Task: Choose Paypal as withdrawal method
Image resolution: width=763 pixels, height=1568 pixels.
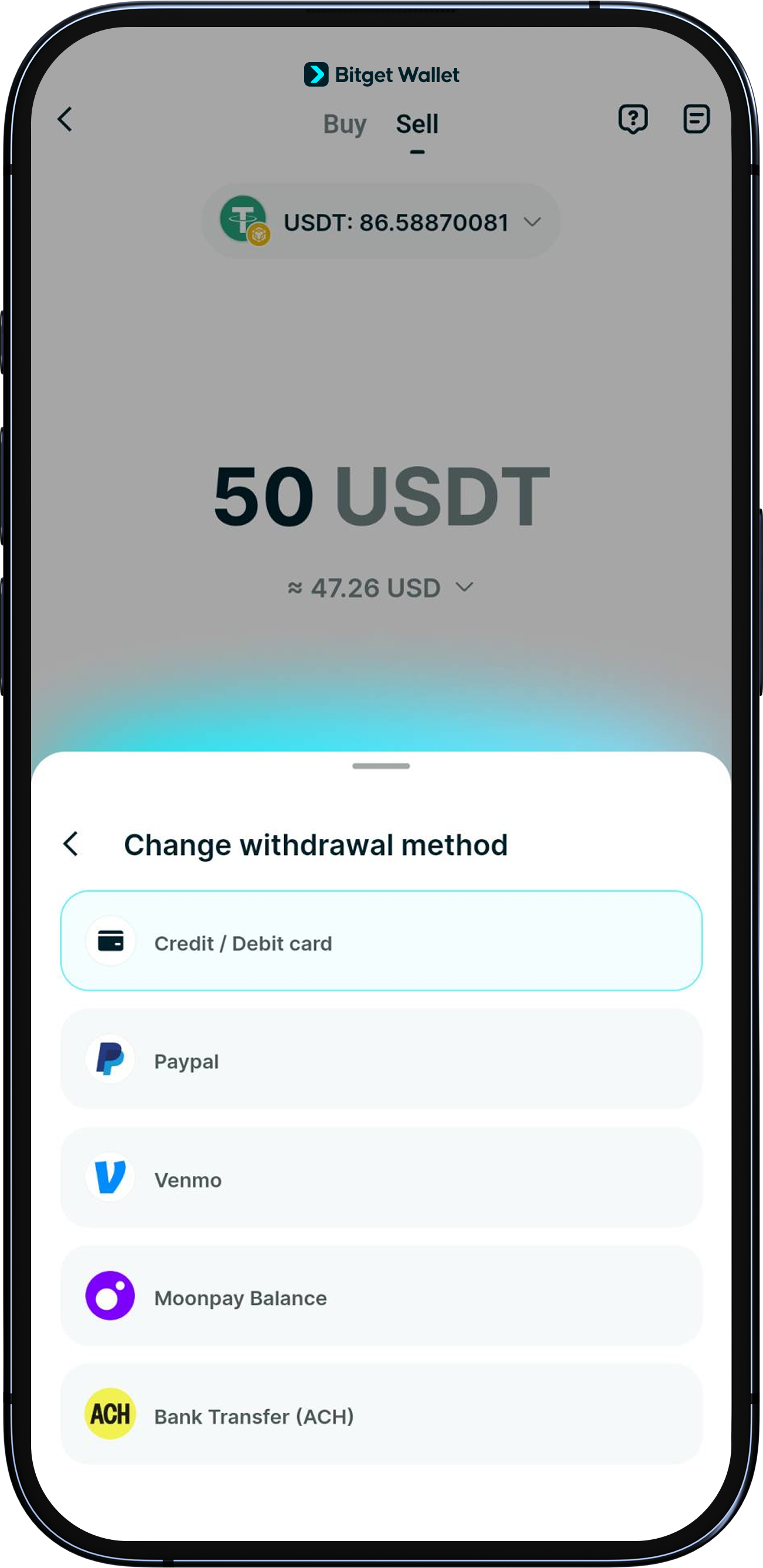Action: click(x=381, y=1059)
